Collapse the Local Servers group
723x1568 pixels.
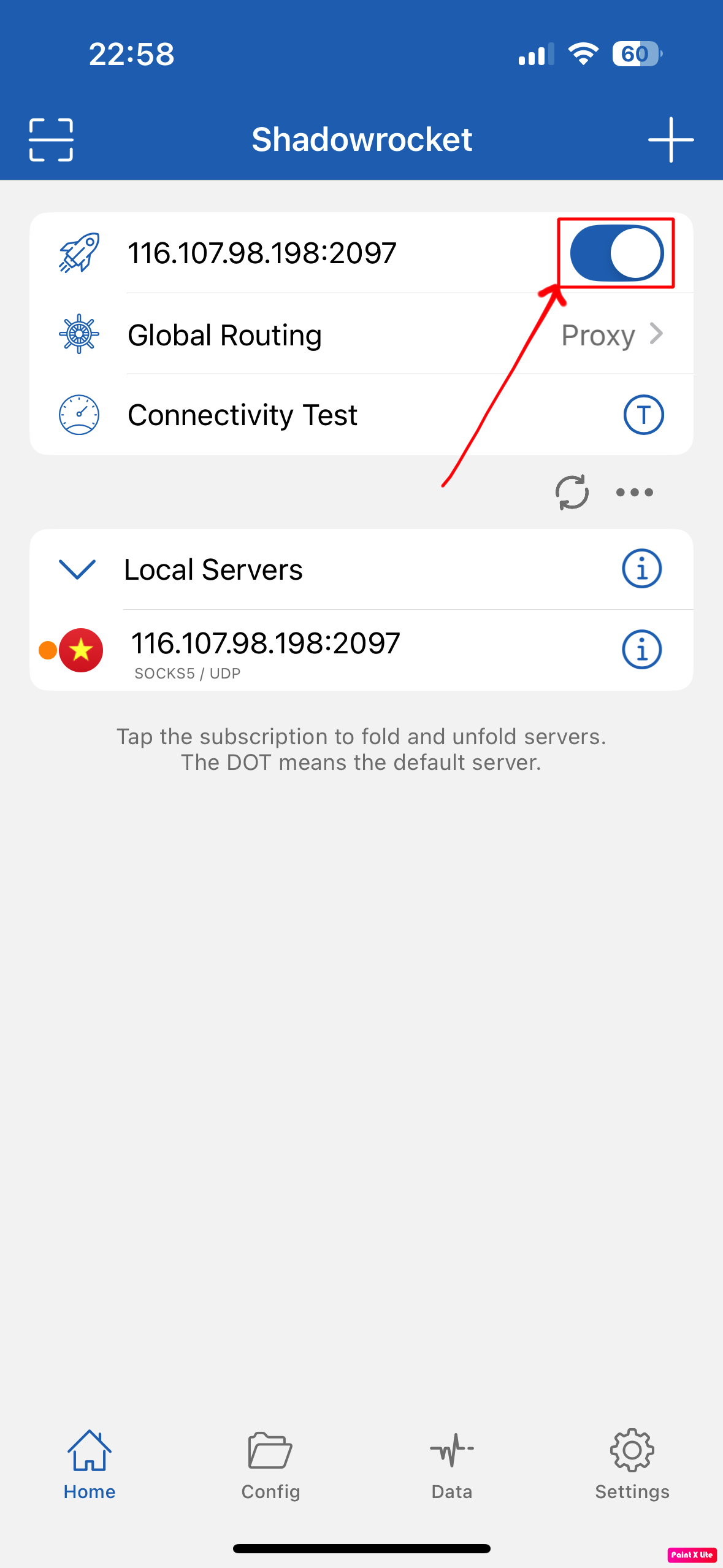tap(77, 569)
